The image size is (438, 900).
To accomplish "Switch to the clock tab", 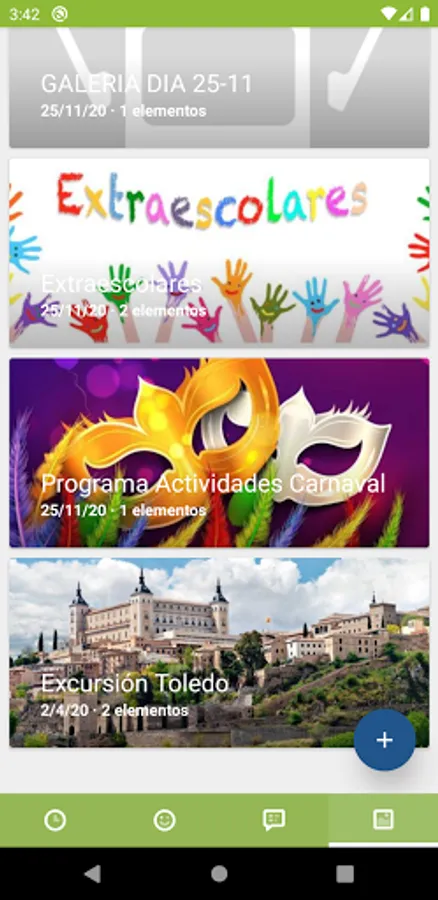I will [55, 820].
